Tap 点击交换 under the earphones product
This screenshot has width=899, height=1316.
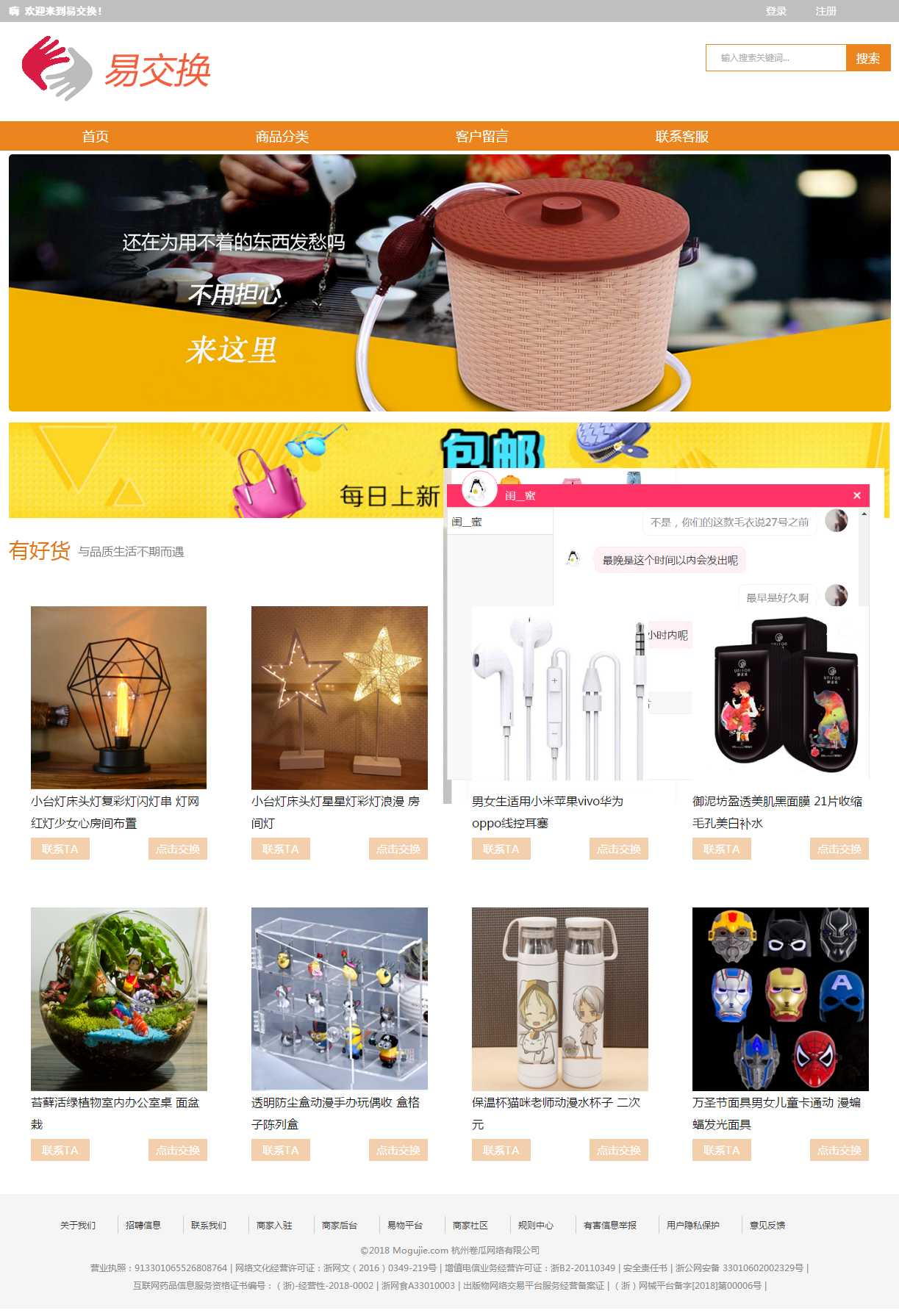tap(618, 849)
